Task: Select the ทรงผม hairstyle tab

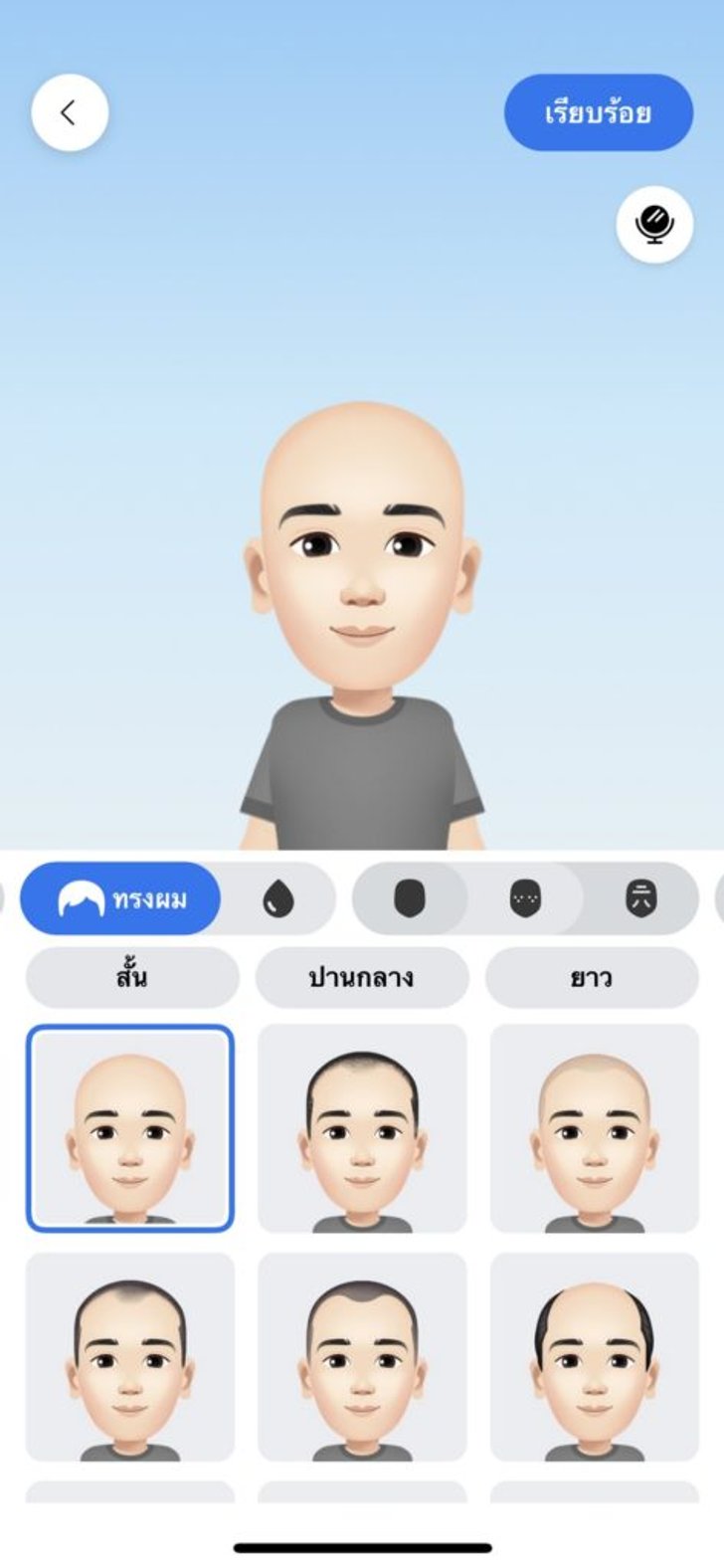Action: [x=120, y=898]
